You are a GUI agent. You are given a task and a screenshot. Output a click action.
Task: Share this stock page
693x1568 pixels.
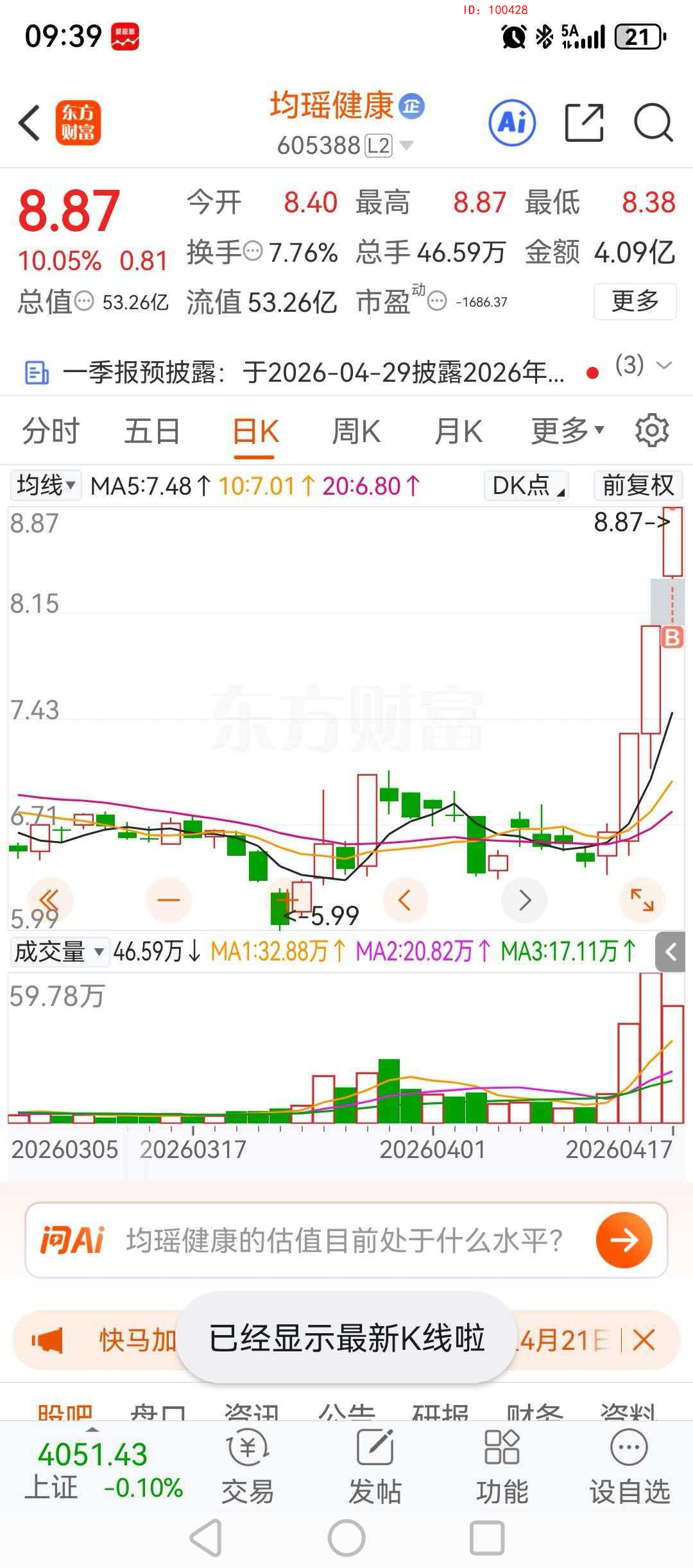[584, 123]
